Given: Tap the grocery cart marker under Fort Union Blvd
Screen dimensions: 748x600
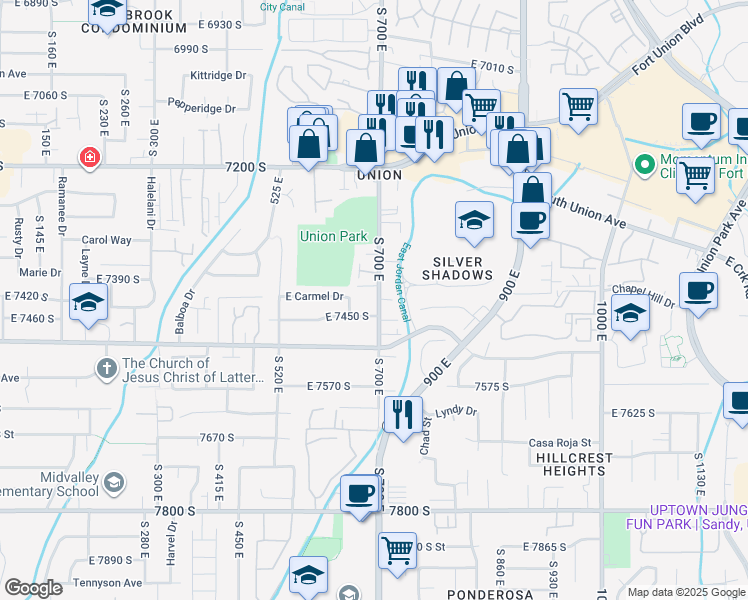Looking at the screenshot, I should click(x=579, y=107).
